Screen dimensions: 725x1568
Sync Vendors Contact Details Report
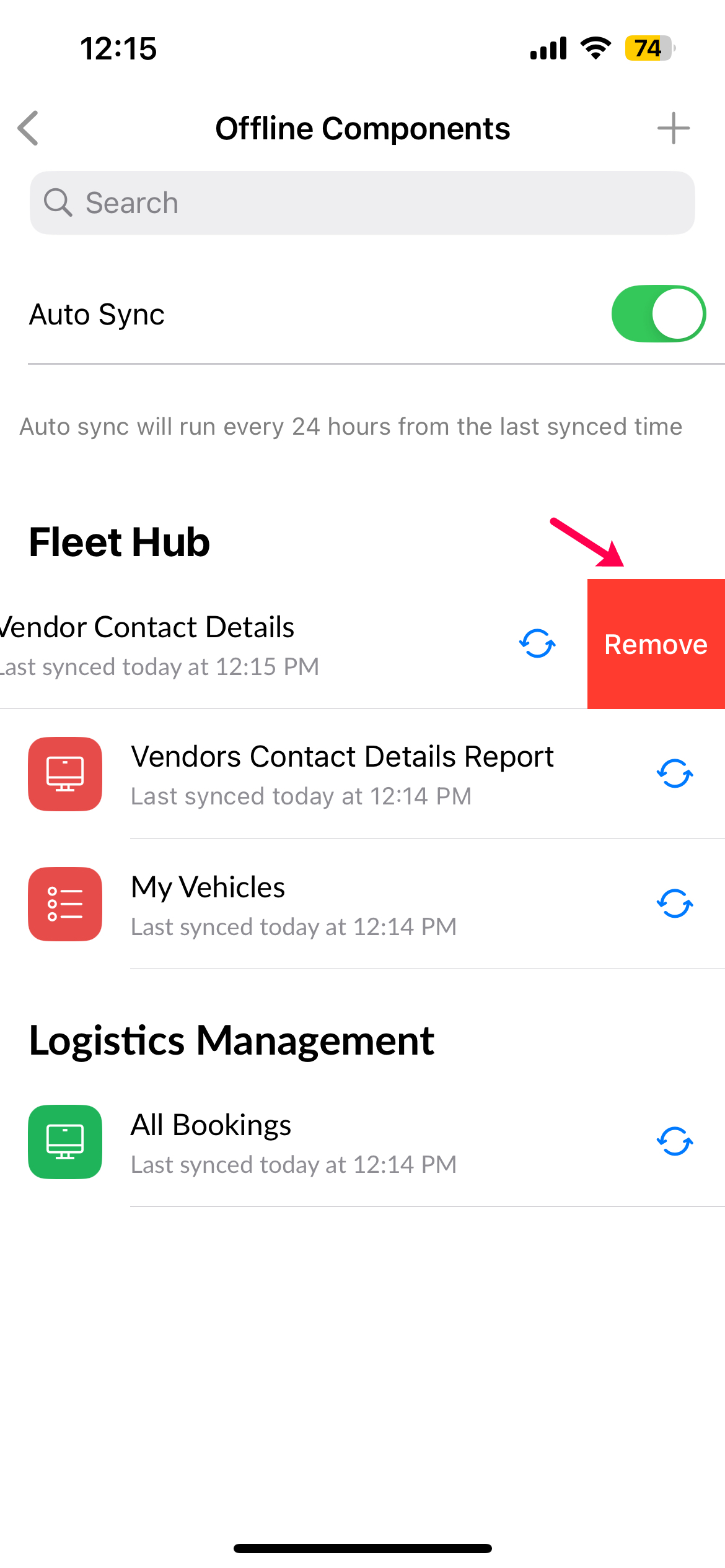click(675, 774)
